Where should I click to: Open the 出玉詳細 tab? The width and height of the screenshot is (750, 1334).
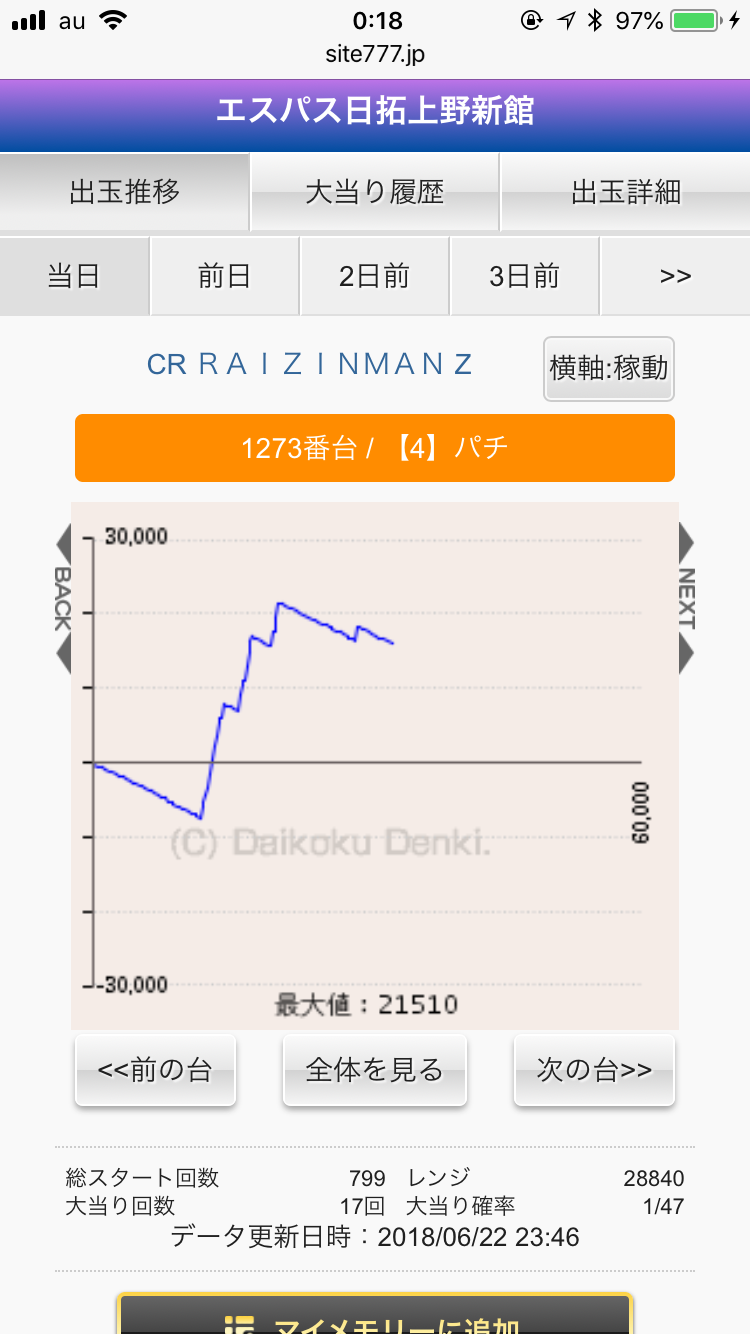pyautogui.click(x=625, y=192)
